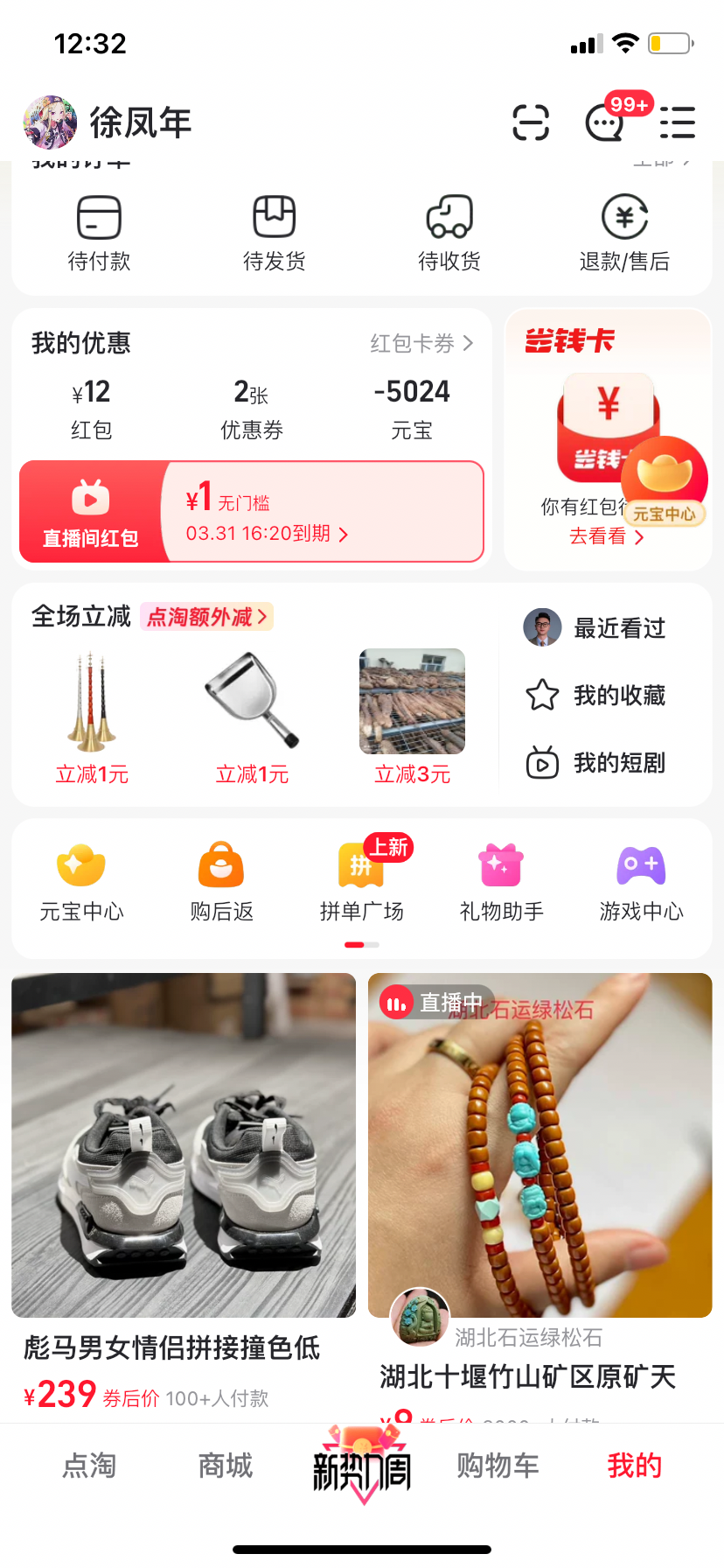Open the list menu icon
The height and width of the screenshot is (1568, 724).
click(678, 122)
